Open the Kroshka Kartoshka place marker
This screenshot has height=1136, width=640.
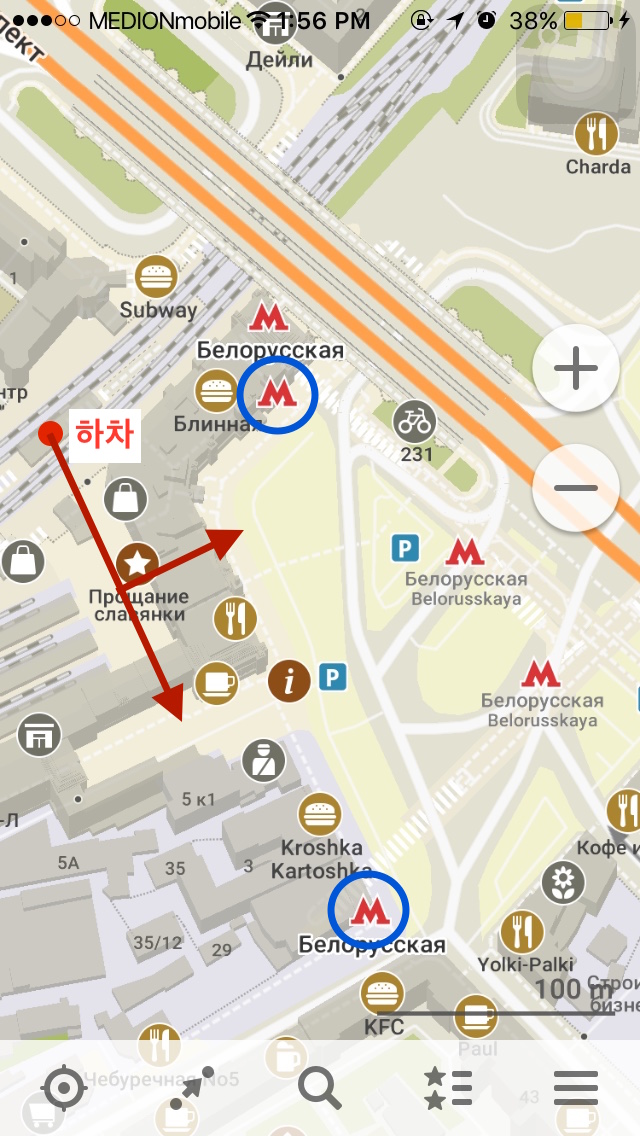coord(320,815)
